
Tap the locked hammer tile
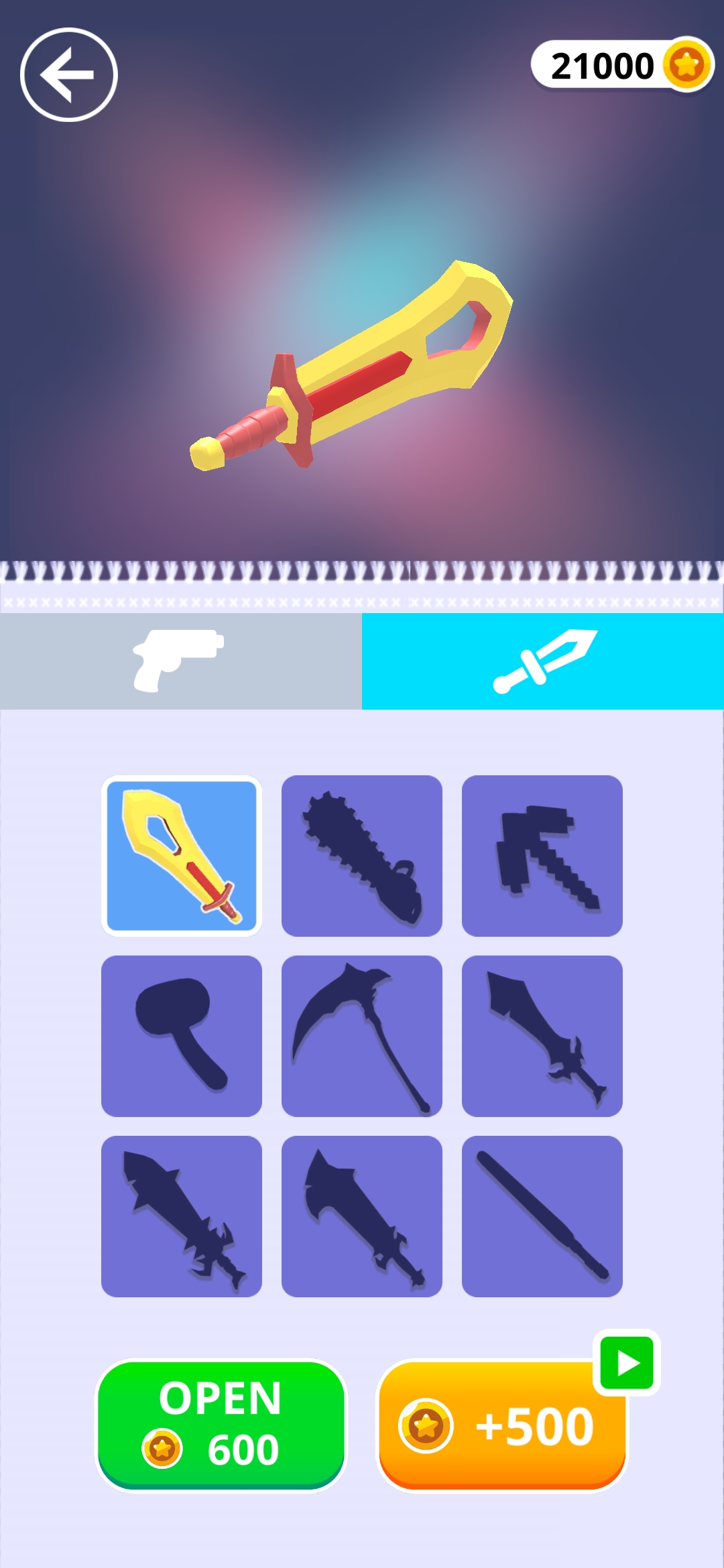(x=181, y=1036)
